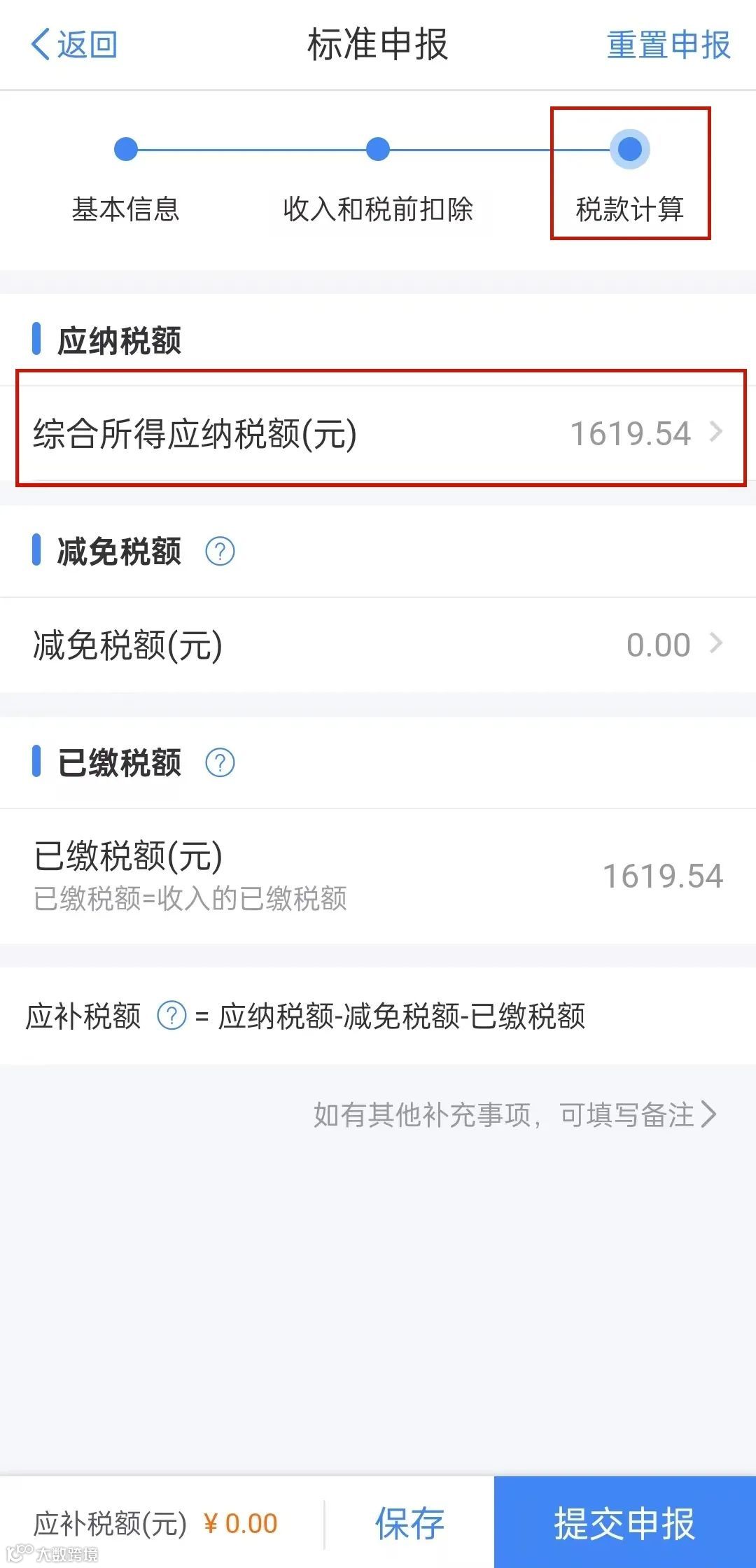Expand 综合所得应纳税额(元) details
756x1568 pixels.
pyautogui.click(x=715, y=433)
